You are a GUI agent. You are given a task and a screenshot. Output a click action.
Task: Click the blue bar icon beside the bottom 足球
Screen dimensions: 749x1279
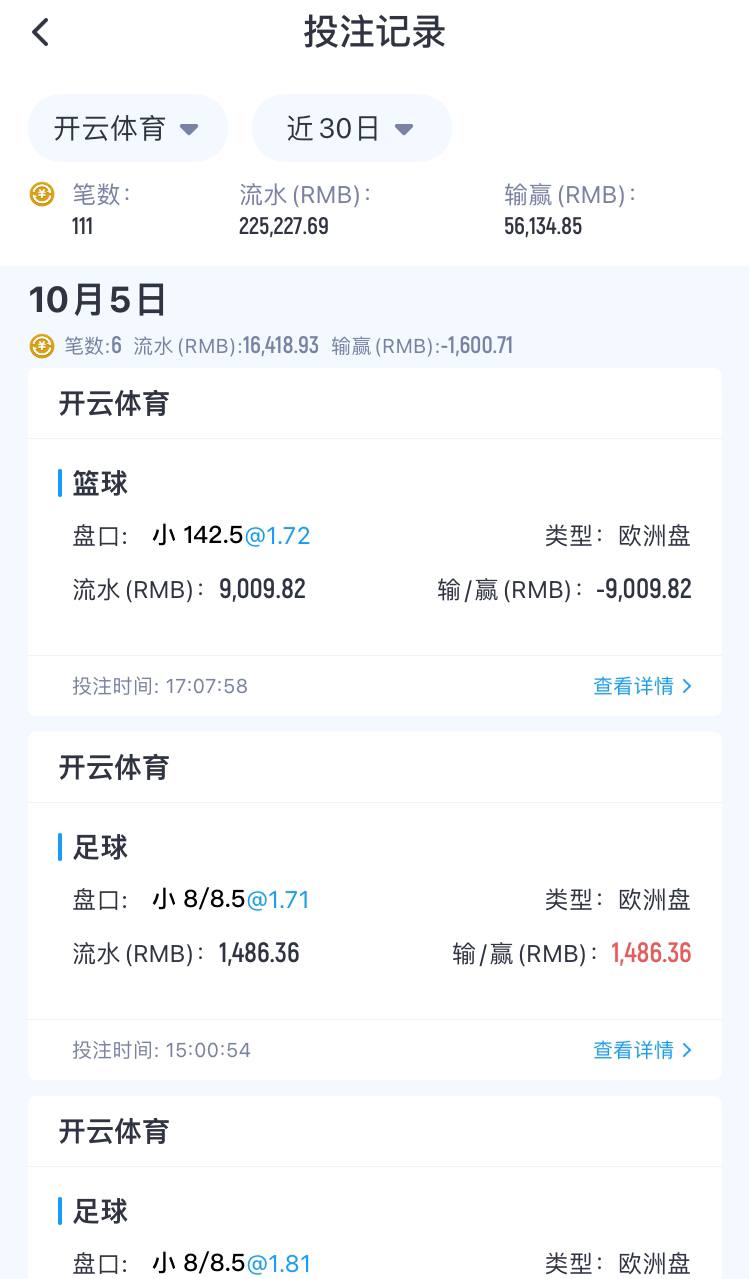pos(59,1212)
